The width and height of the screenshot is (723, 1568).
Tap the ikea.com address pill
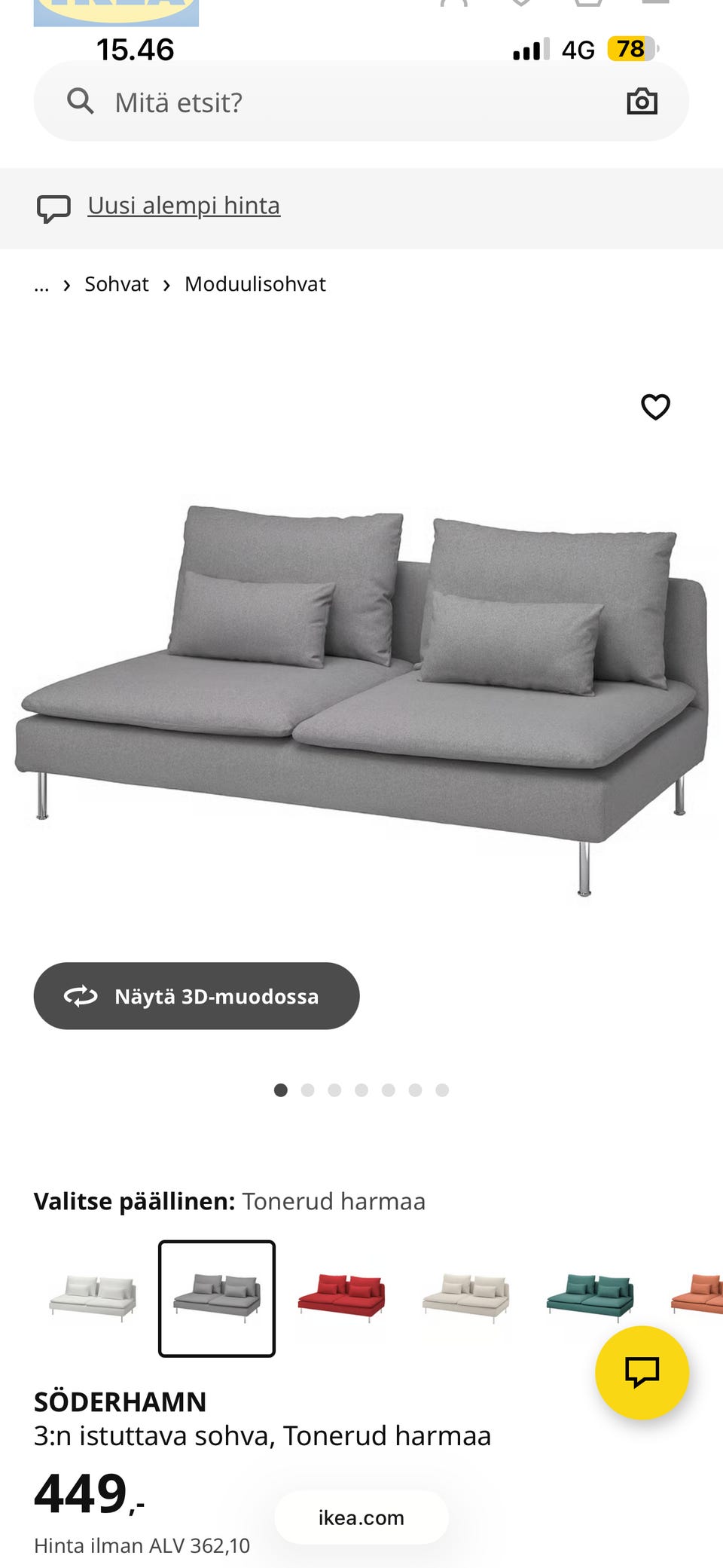(x=361, y=1517)
